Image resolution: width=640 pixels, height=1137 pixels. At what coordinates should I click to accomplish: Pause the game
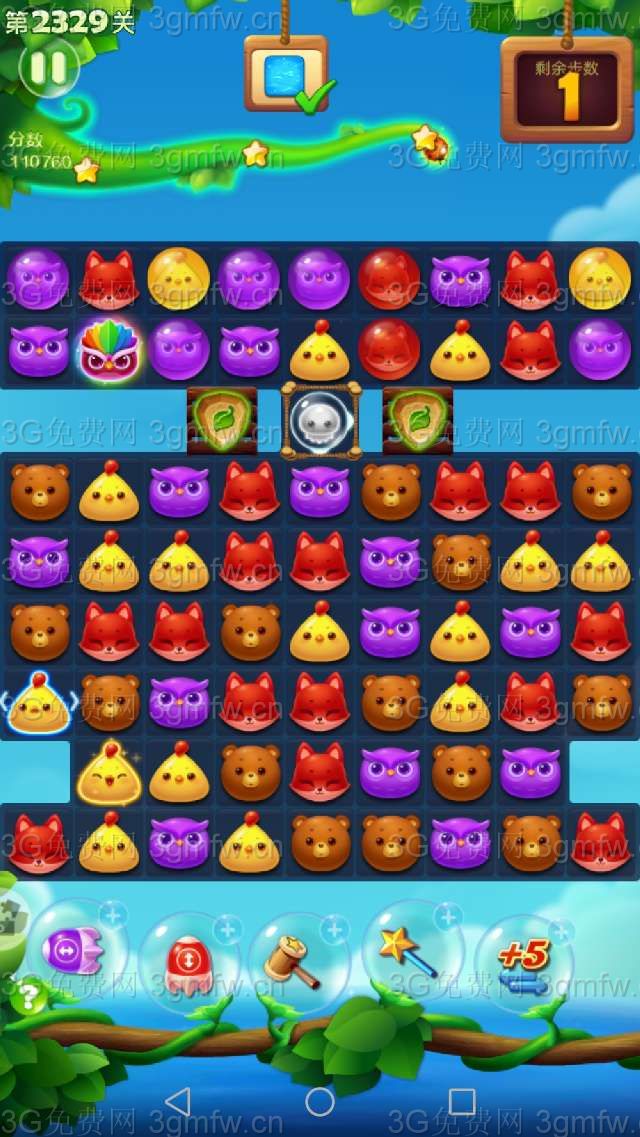[x=47, y=67]
